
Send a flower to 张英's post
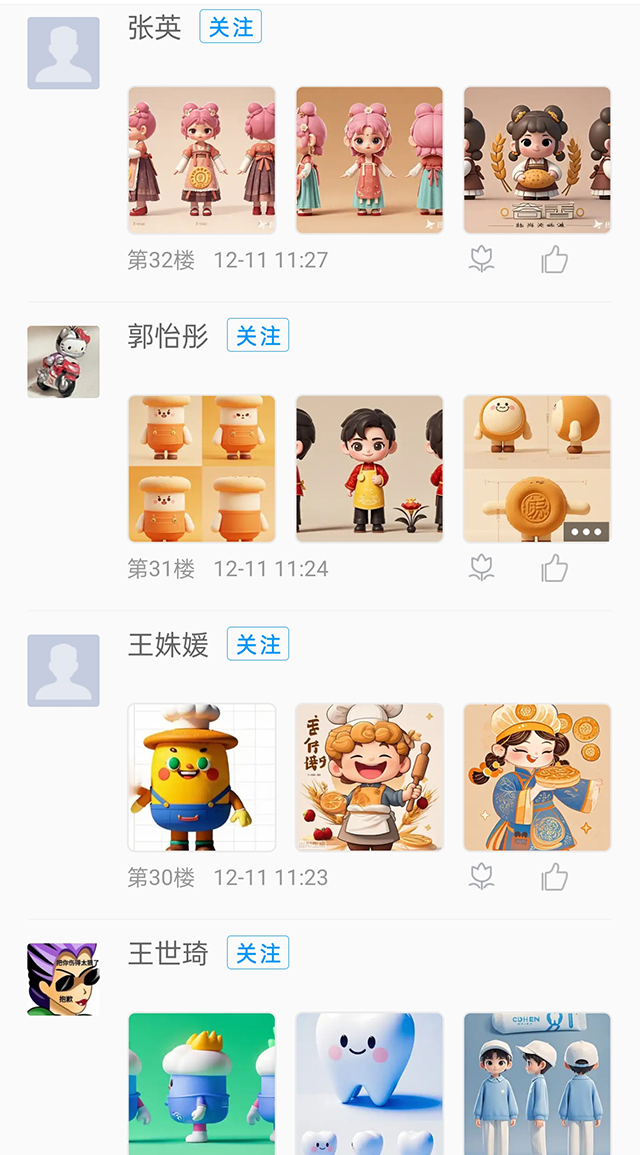[x=482, y=260]
